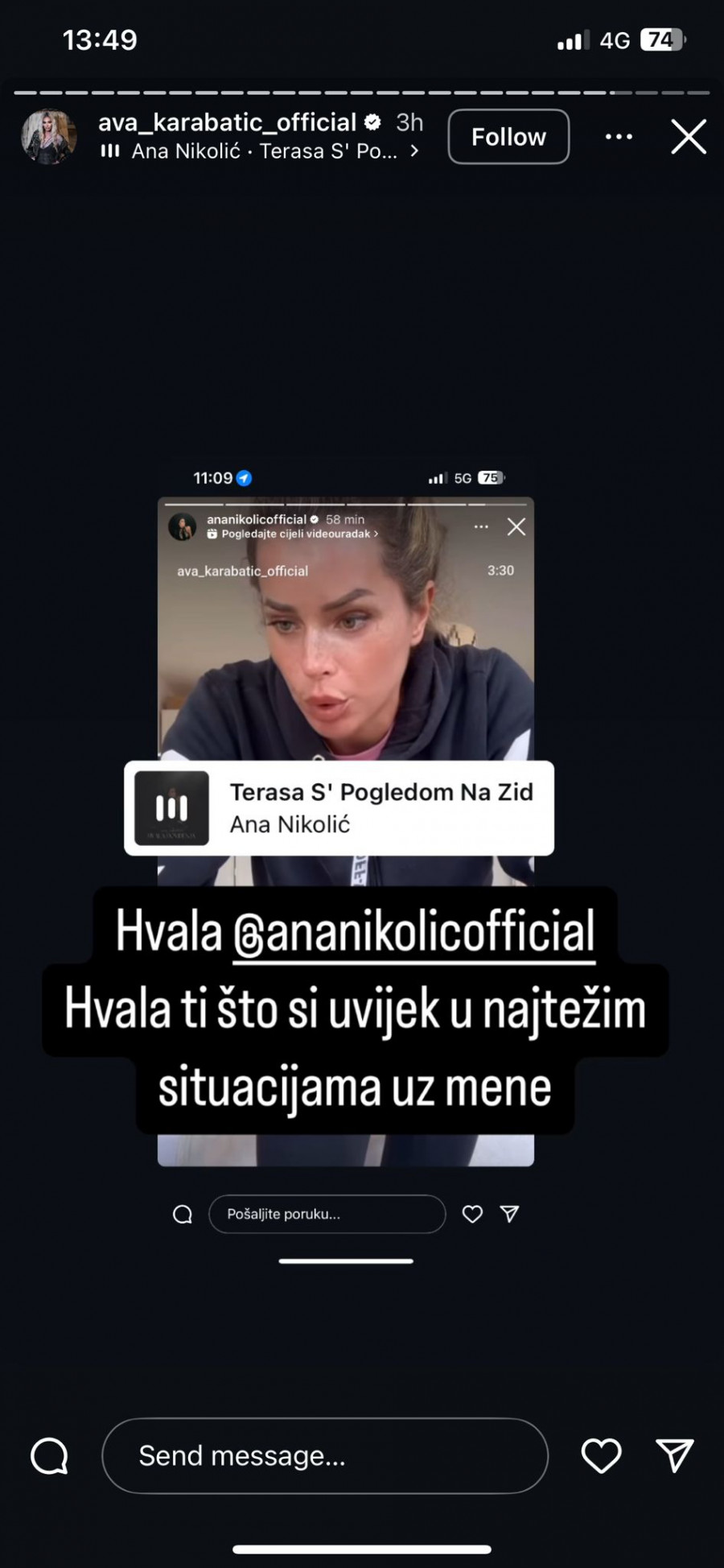Like this story with the heart
724x1568 pixels.
(601, 1455)
